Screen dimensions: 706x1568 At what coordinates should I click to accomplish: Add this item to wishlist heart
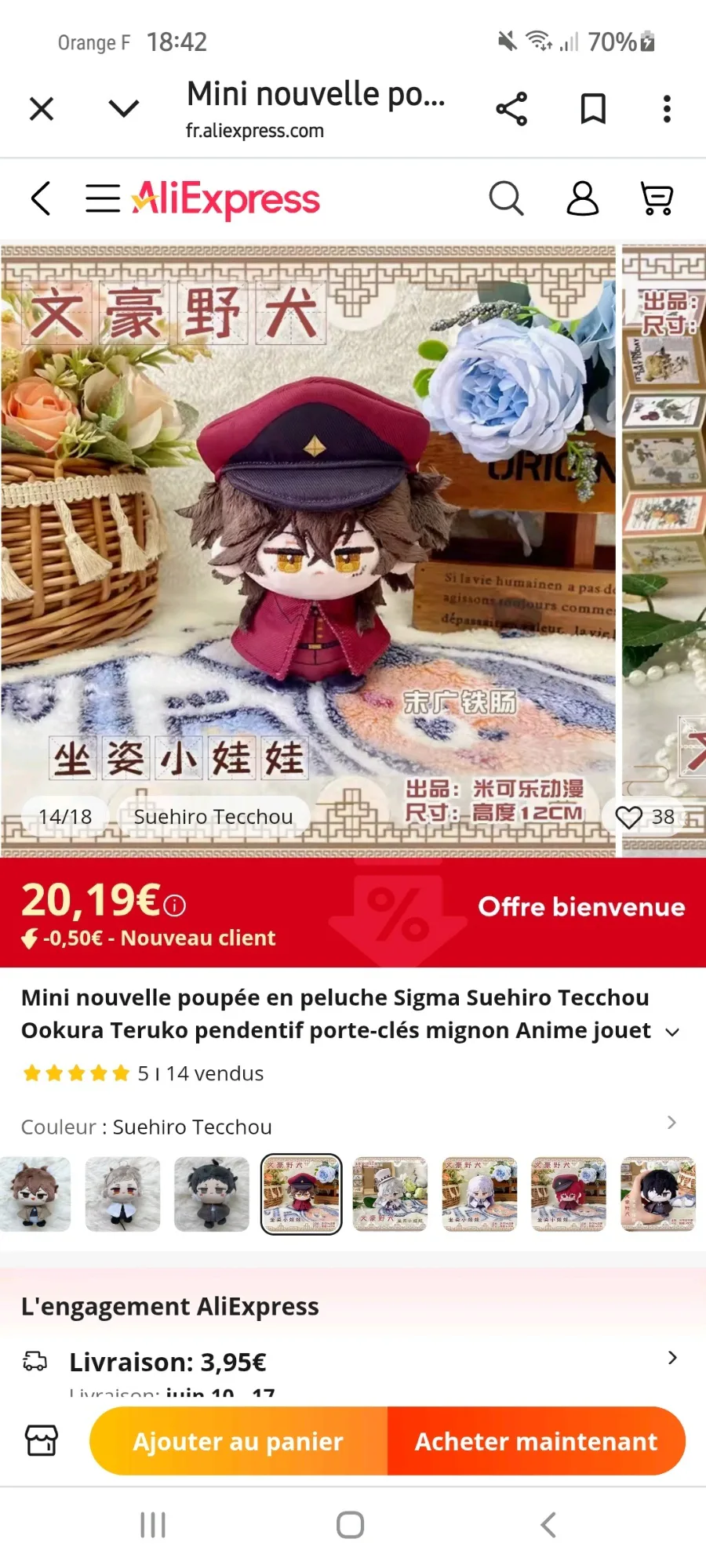[x=629, y=817]
